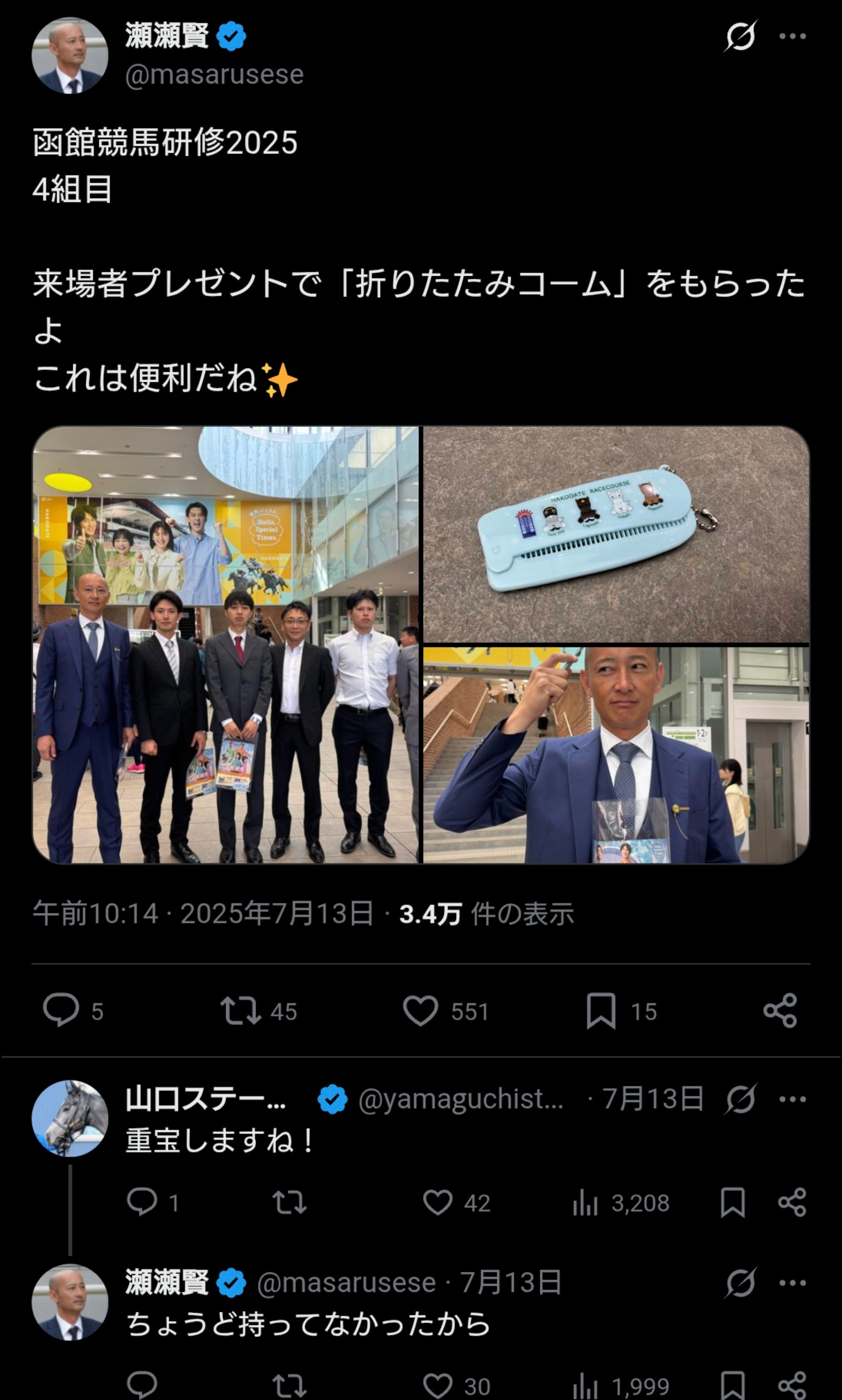The height and width of the screenshot is (1400, 842).
Task: Open overflow menu on 山口ステー's reply
Action: (792, 1099)
